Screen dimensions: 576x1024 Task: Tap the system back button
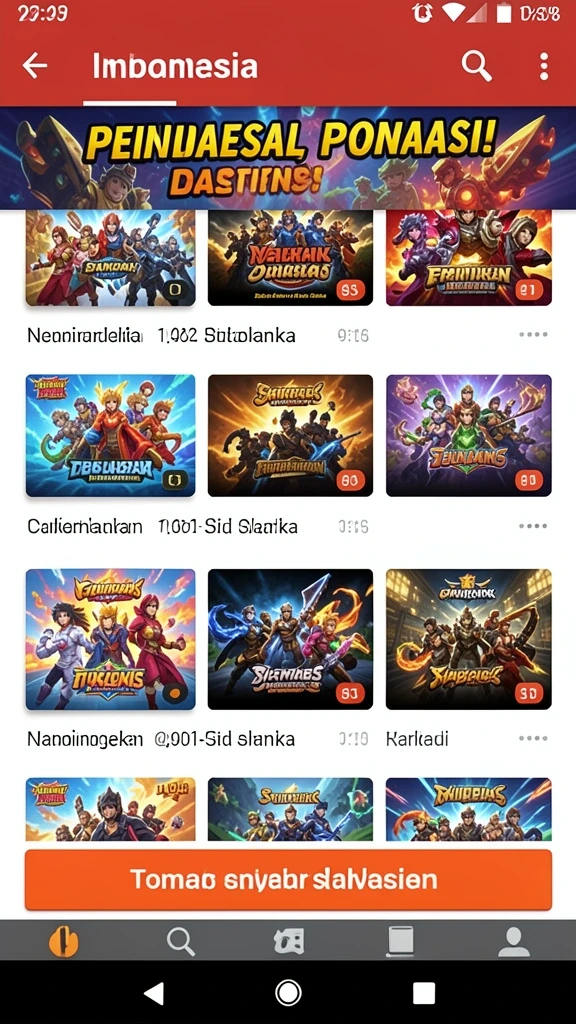pyautogui.click(x=154, y=993)
